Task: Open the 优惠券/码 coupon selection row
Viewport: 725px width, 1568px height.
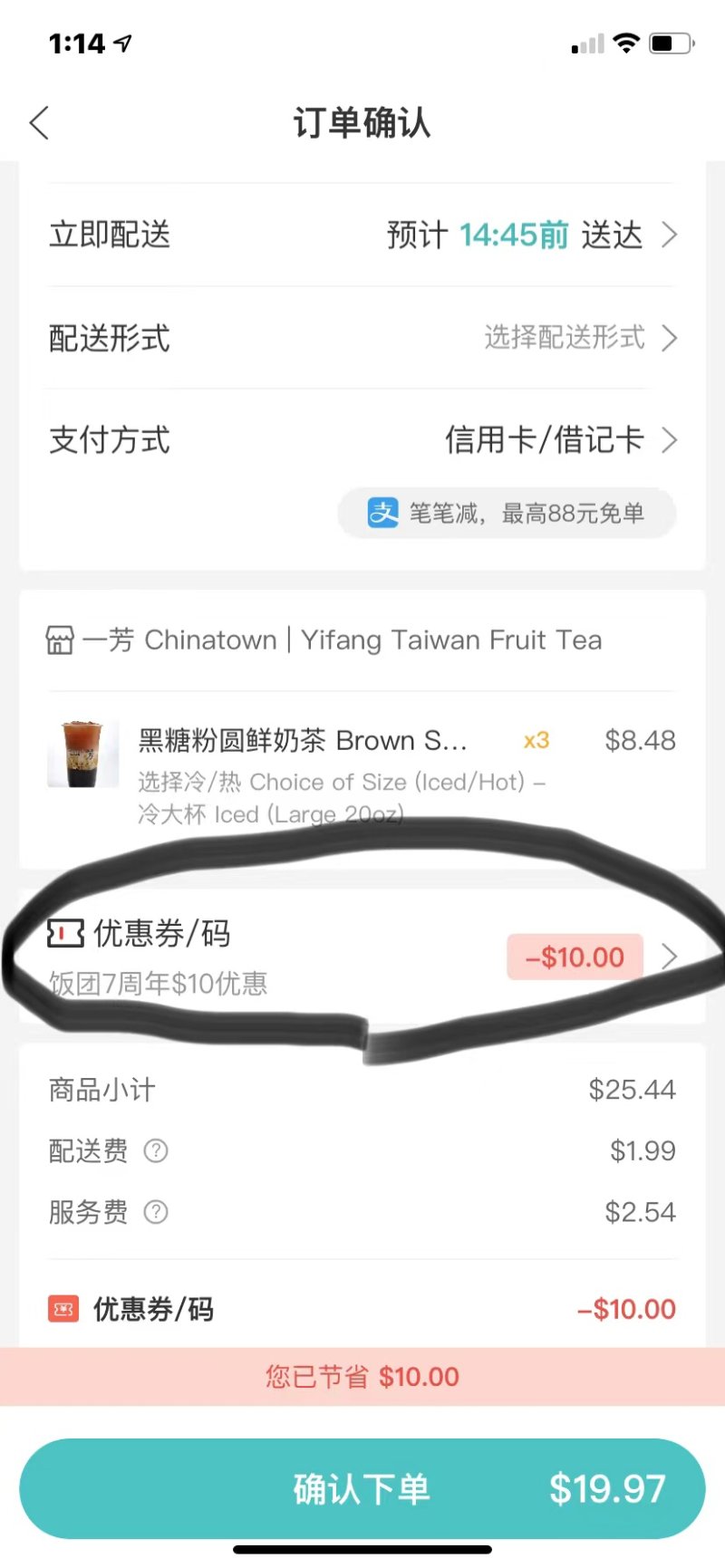Action: [362, 957]
